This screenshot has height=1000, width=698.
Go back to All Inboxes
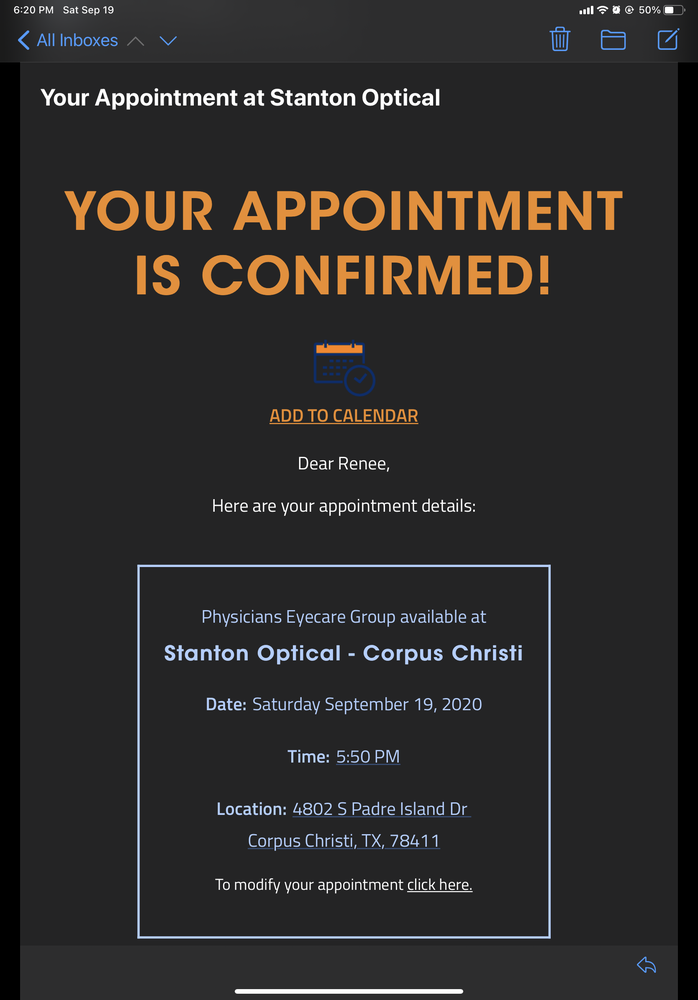tap(67, 40)
